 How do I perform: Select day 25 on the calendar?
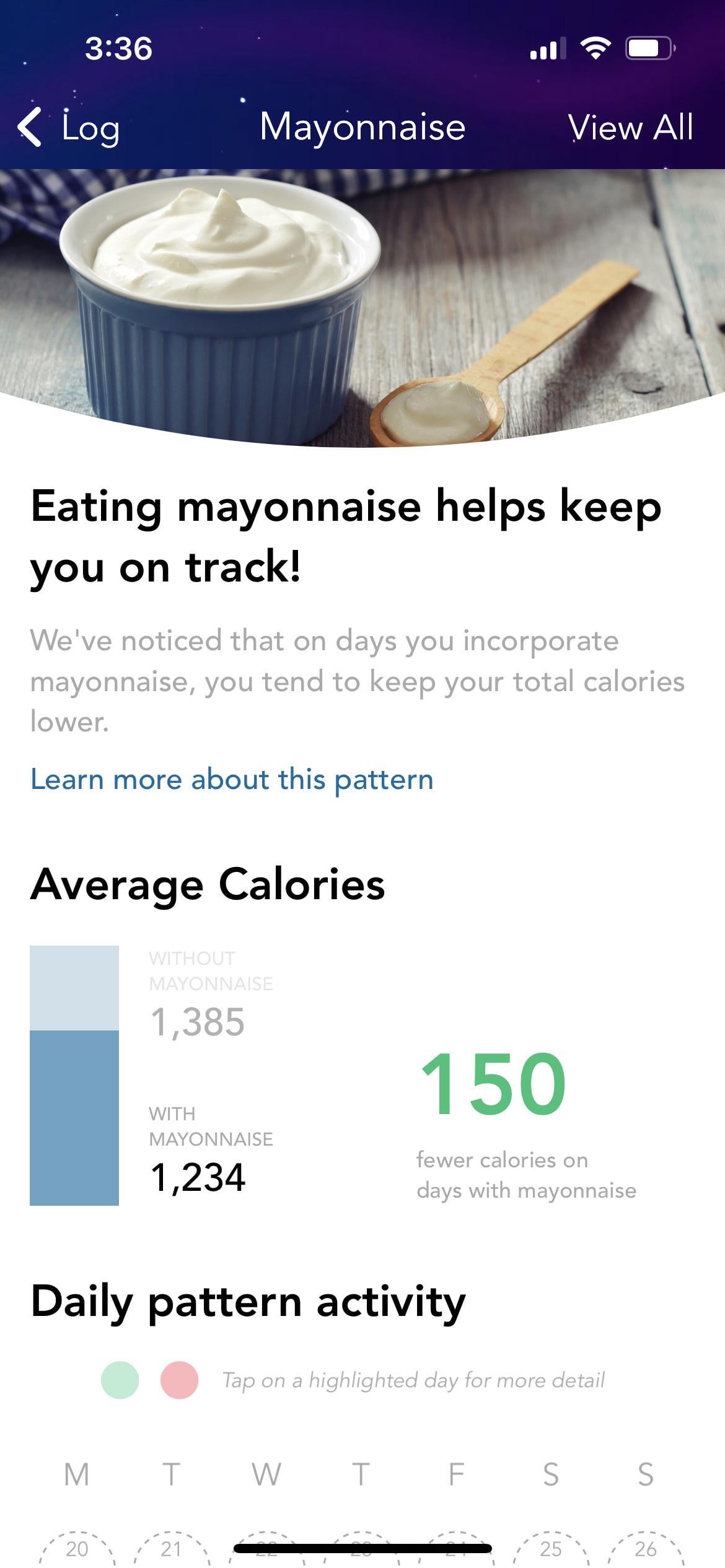pos(551,1548)
